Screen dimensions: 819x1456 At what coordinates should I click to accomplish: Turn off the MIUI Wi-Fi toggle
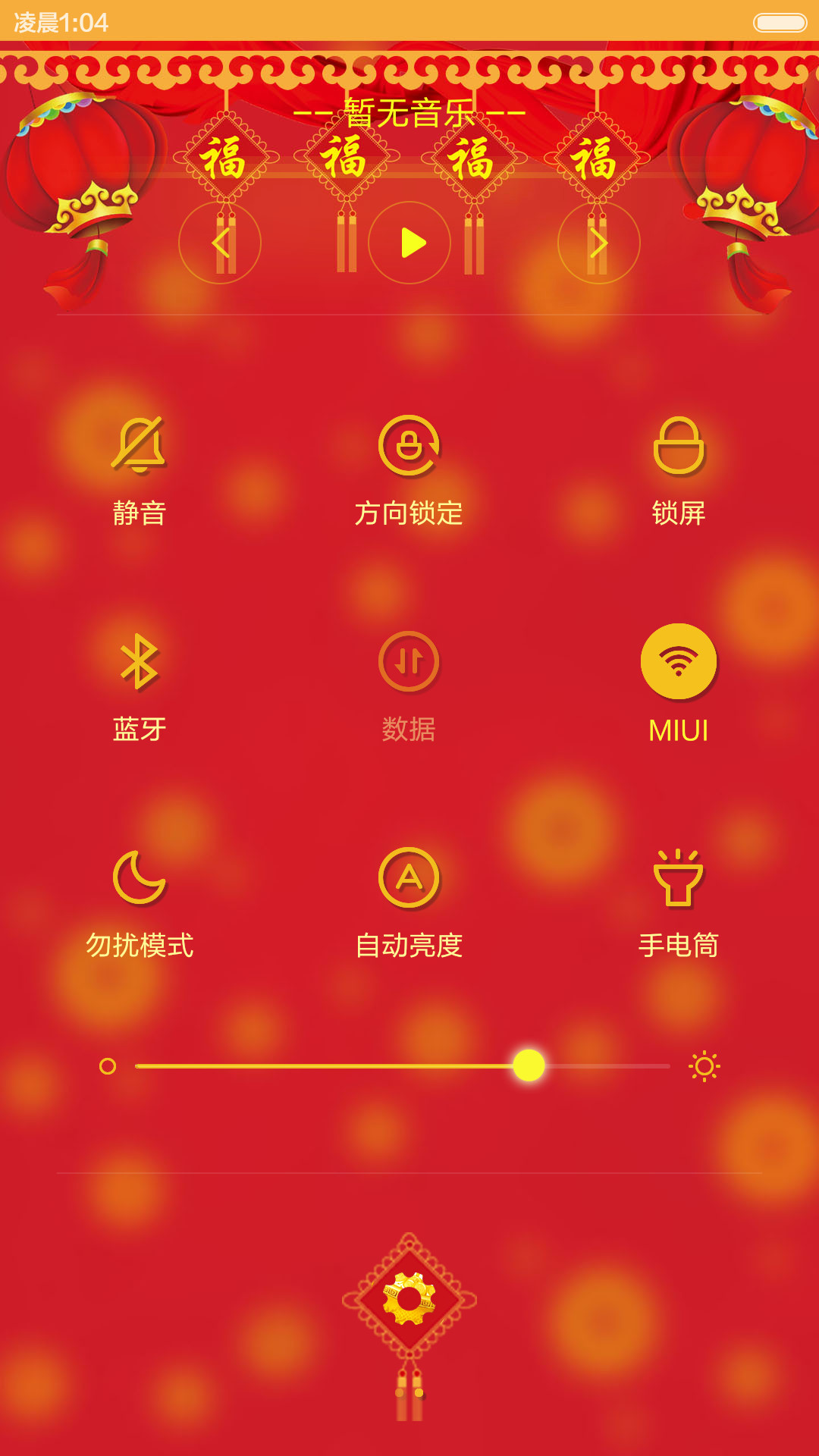[x=679, y=661]
